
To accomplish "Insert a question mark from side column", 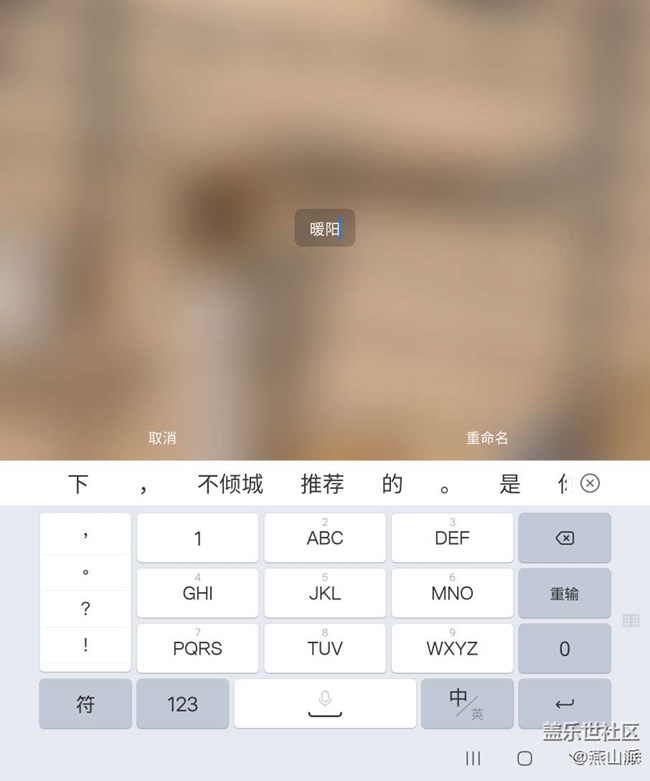I will pyautogui.click(x=85, y=609).
